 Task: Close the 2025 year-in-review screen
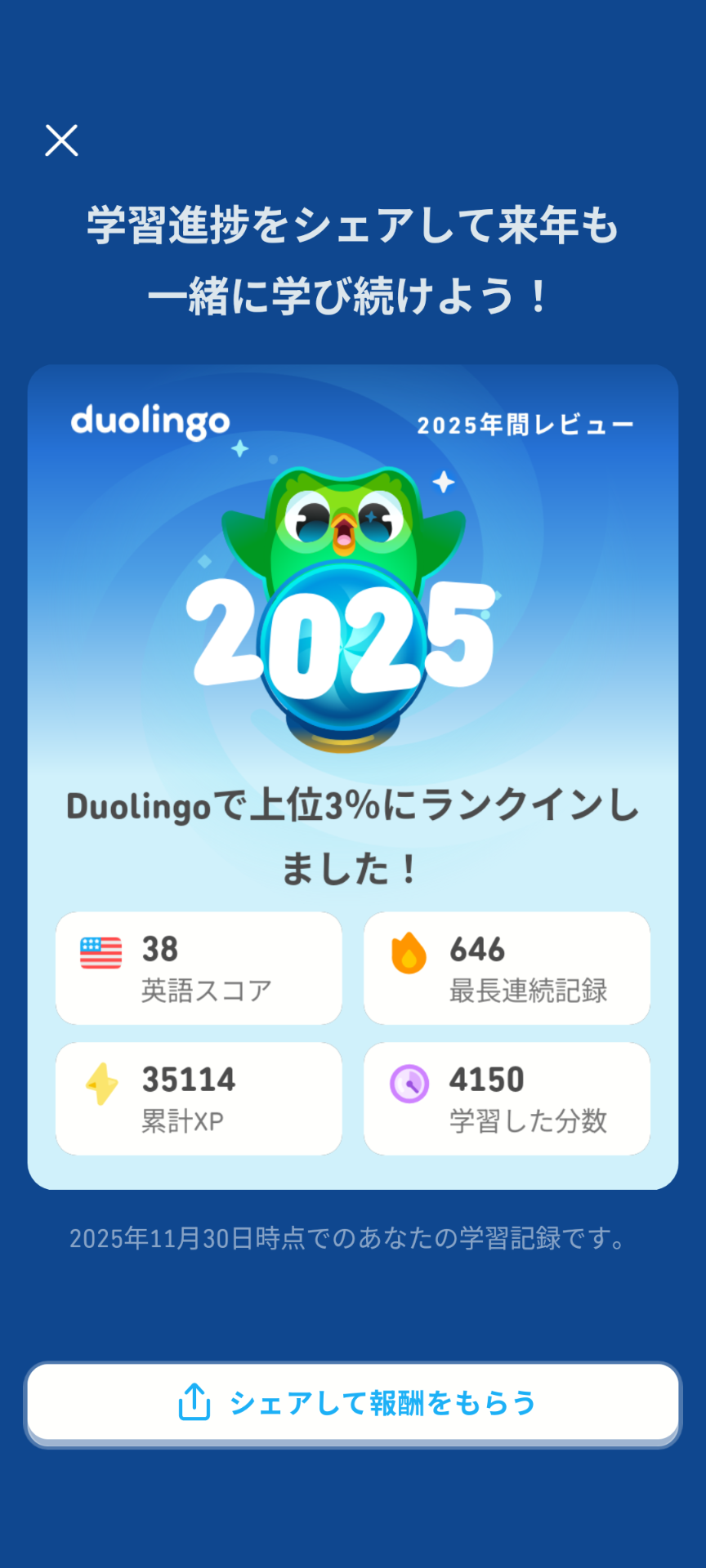click(x=61, y=140)
